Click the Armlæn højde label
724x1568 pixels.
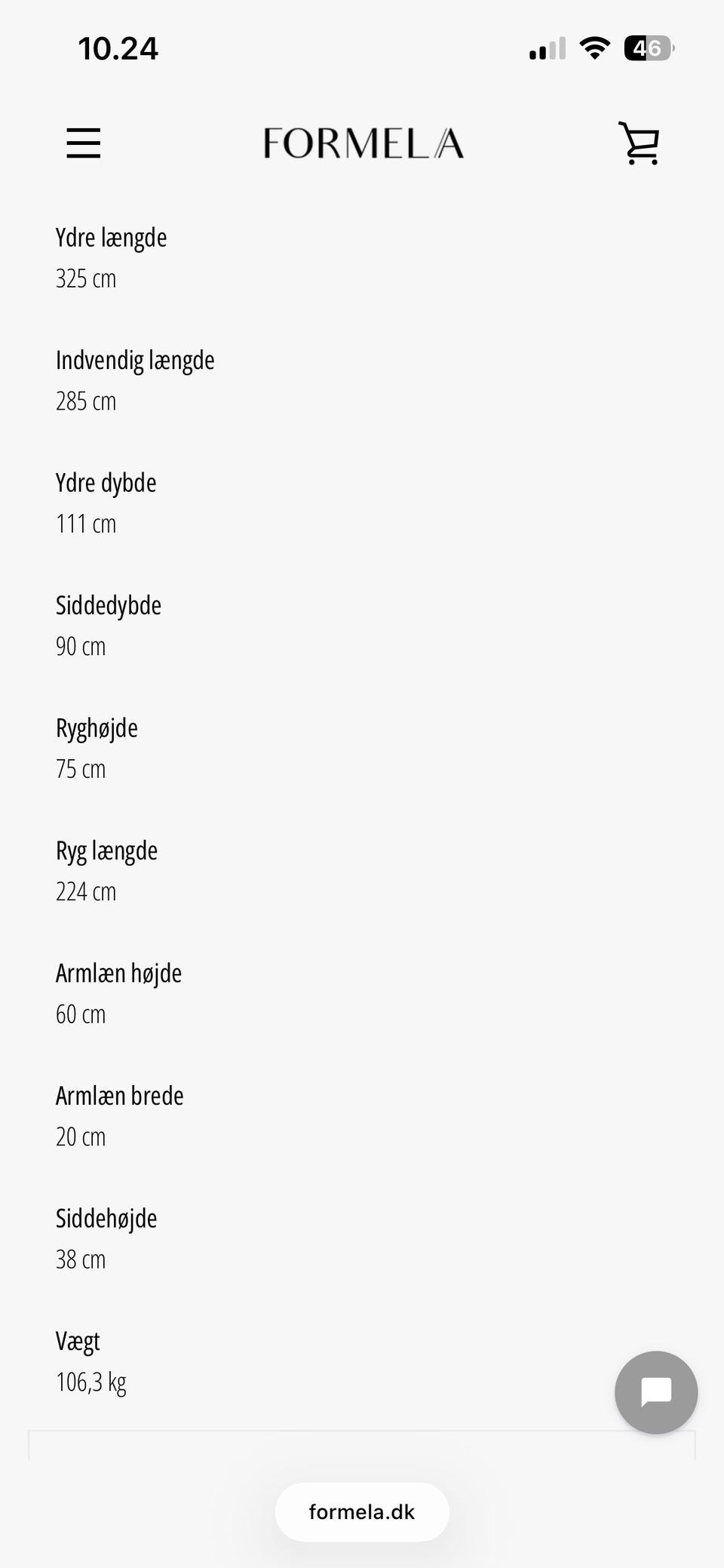118,973
